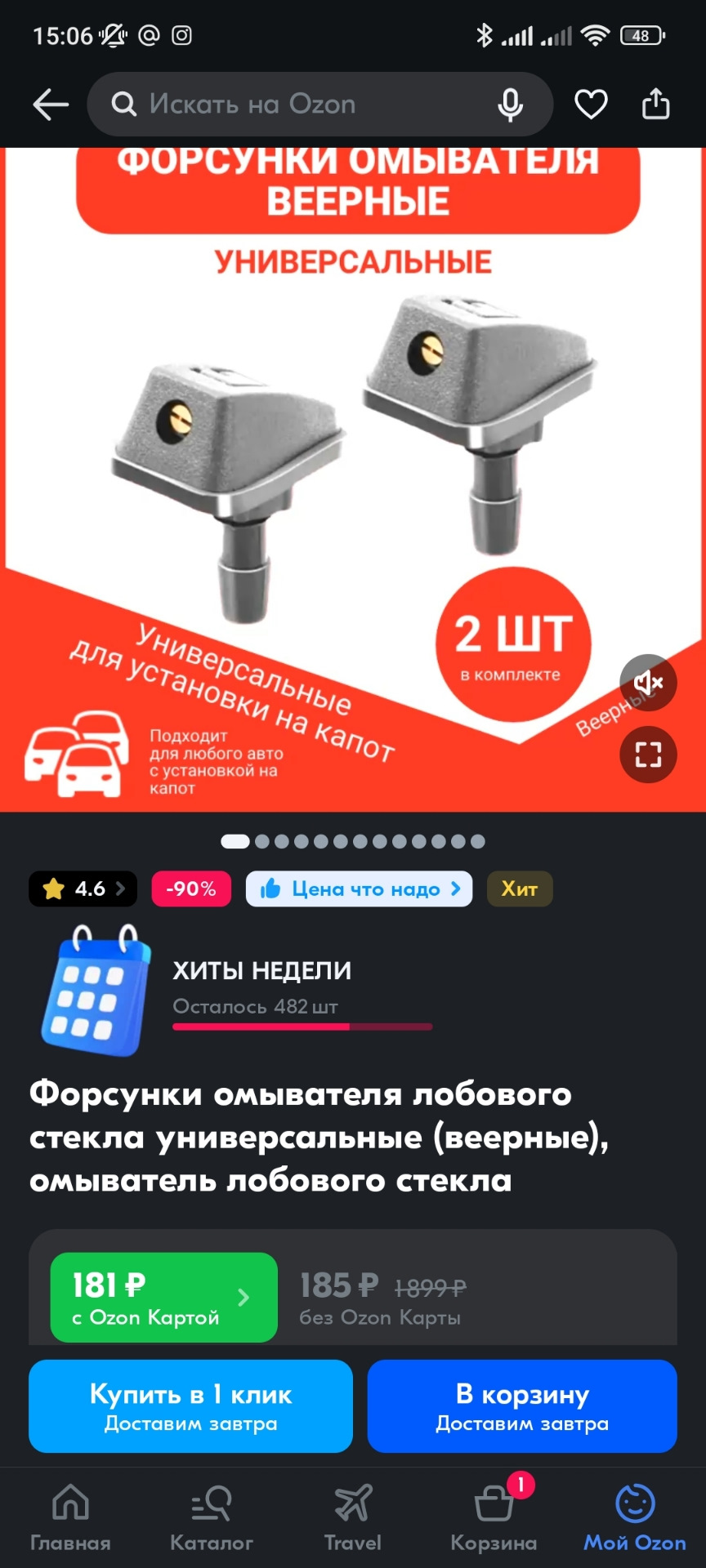Switch to the Travel tab

[352, 1517]
